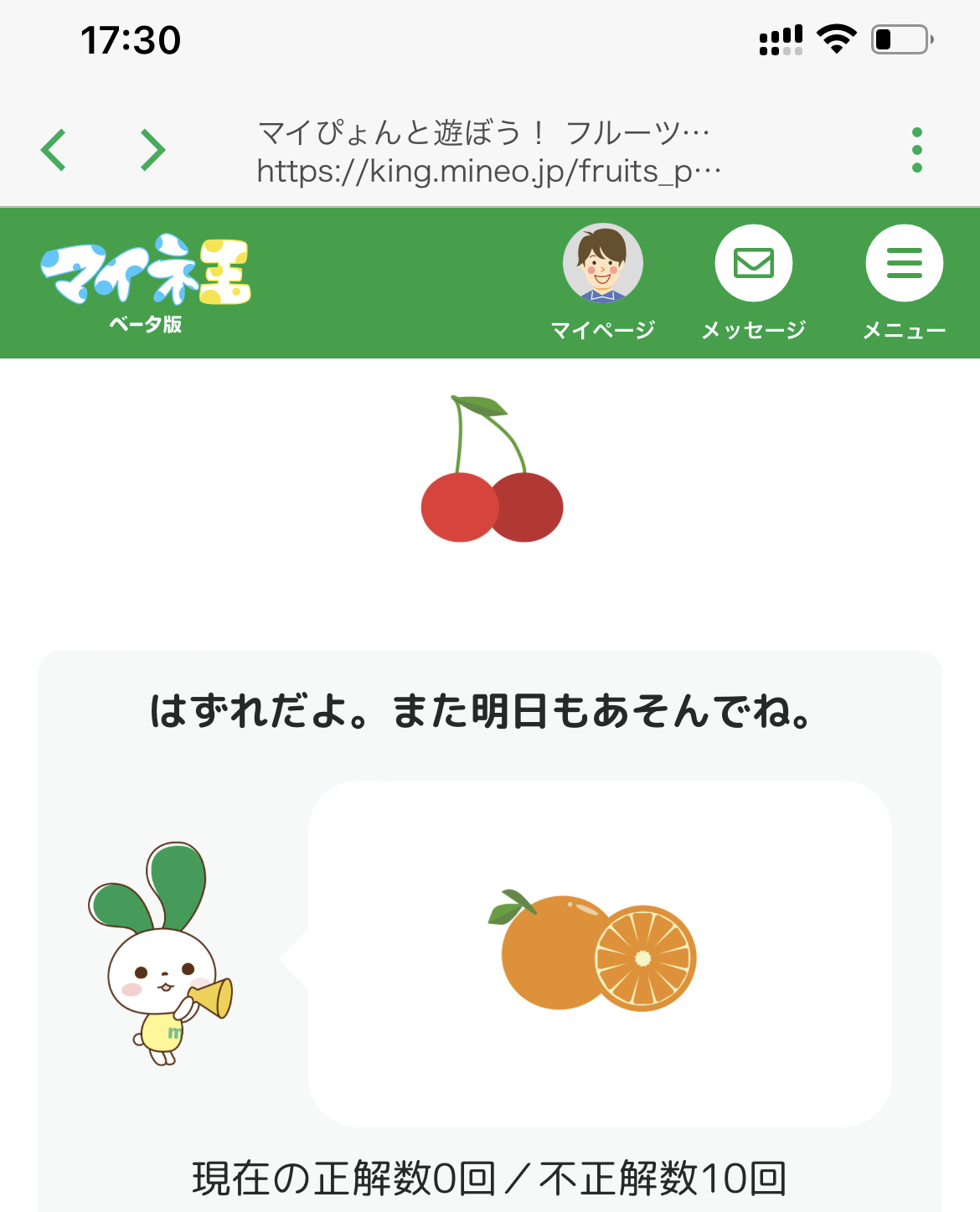Image resolution: width=980 pixels, height=1212 pixels.
Task: Open マイページ profile page
Action: pos(603,282)
